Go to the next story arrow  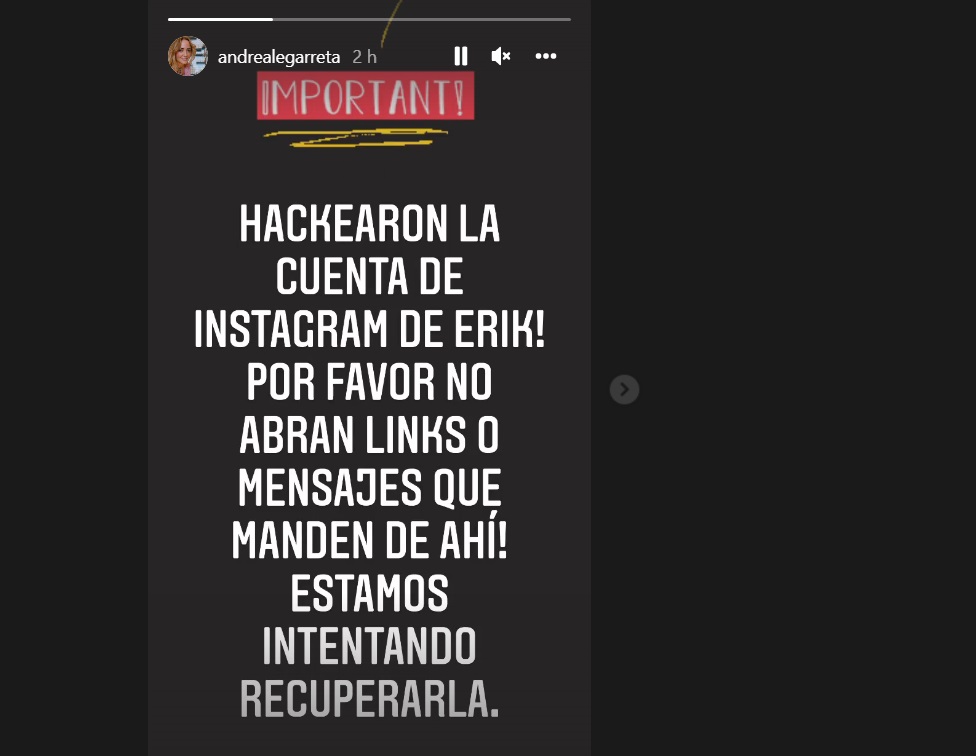(624, 389)
